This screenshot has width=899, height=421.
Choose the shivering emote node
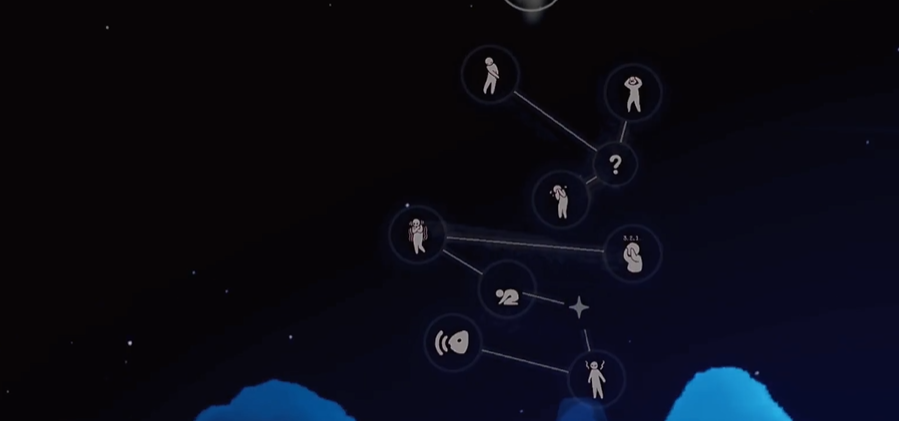[417, 236]
